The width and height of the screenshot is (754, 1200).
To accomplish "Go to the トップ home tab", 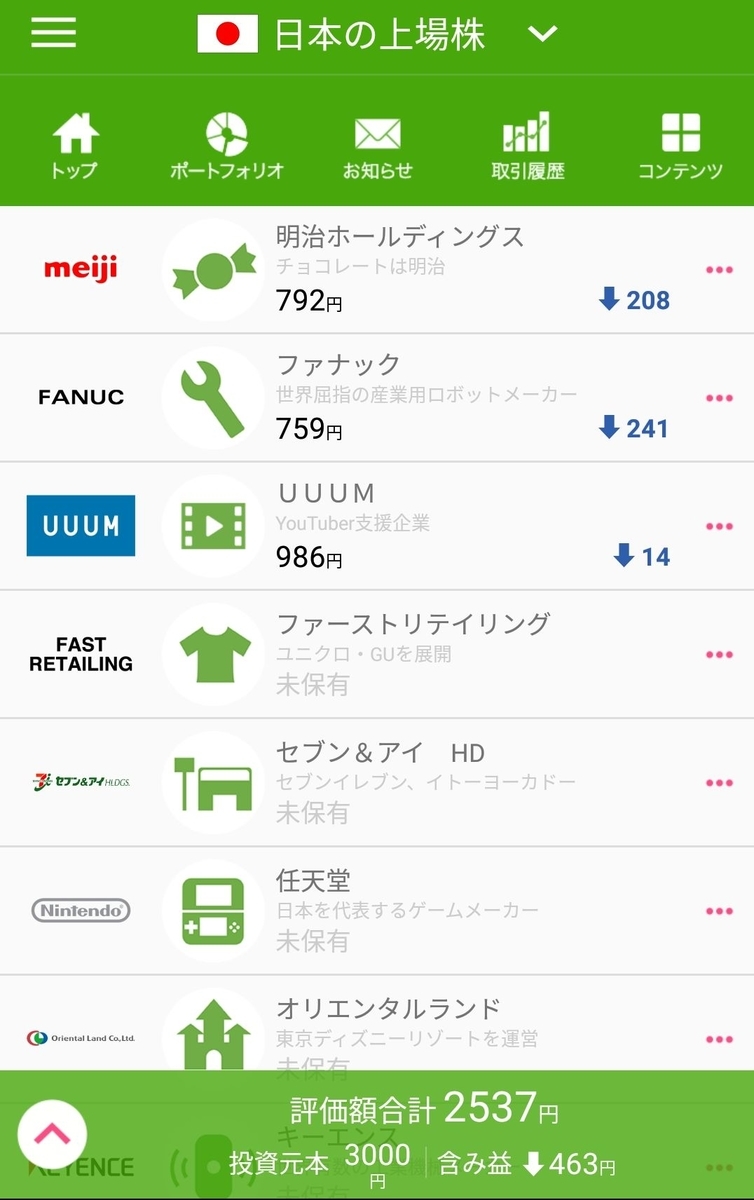I will 75,146.
